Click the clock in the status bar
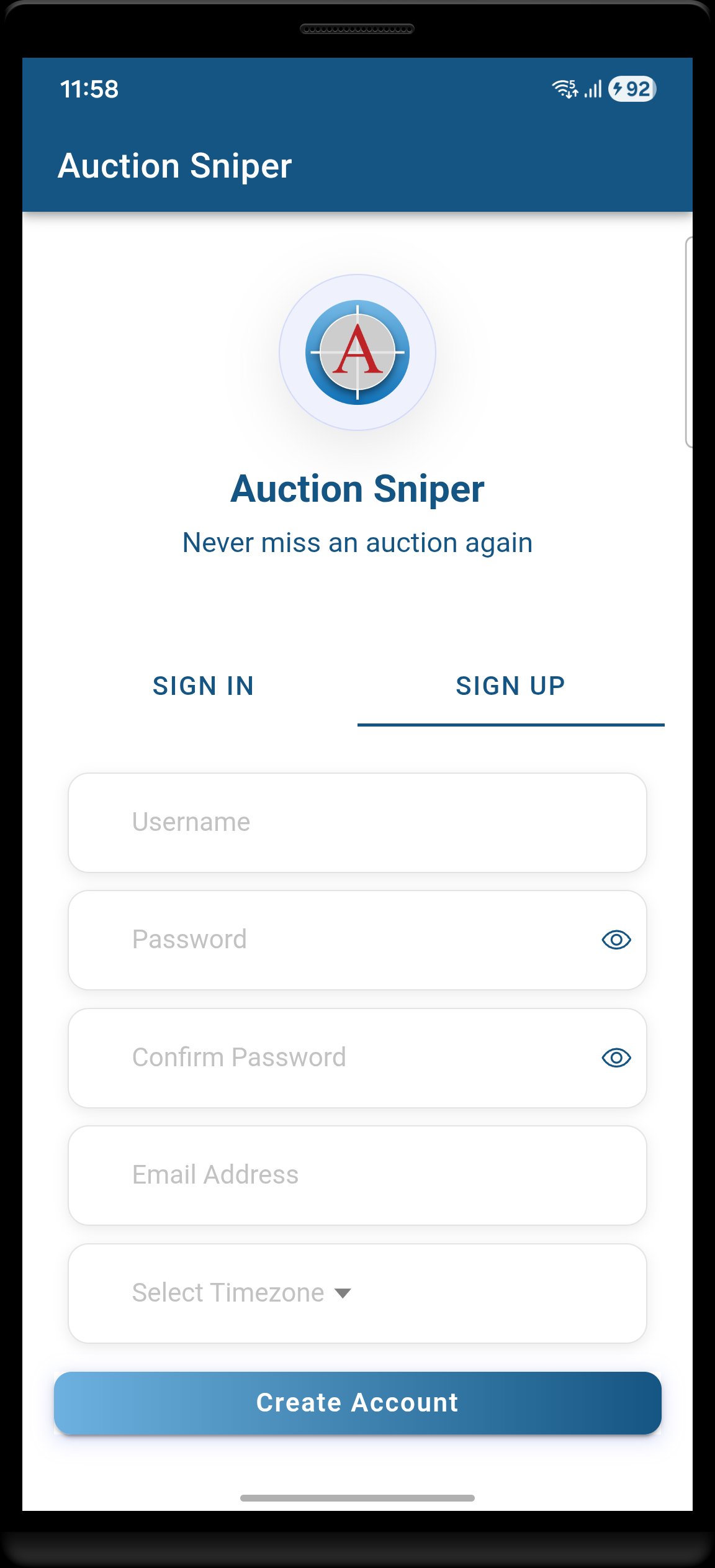 coord(88,89)
